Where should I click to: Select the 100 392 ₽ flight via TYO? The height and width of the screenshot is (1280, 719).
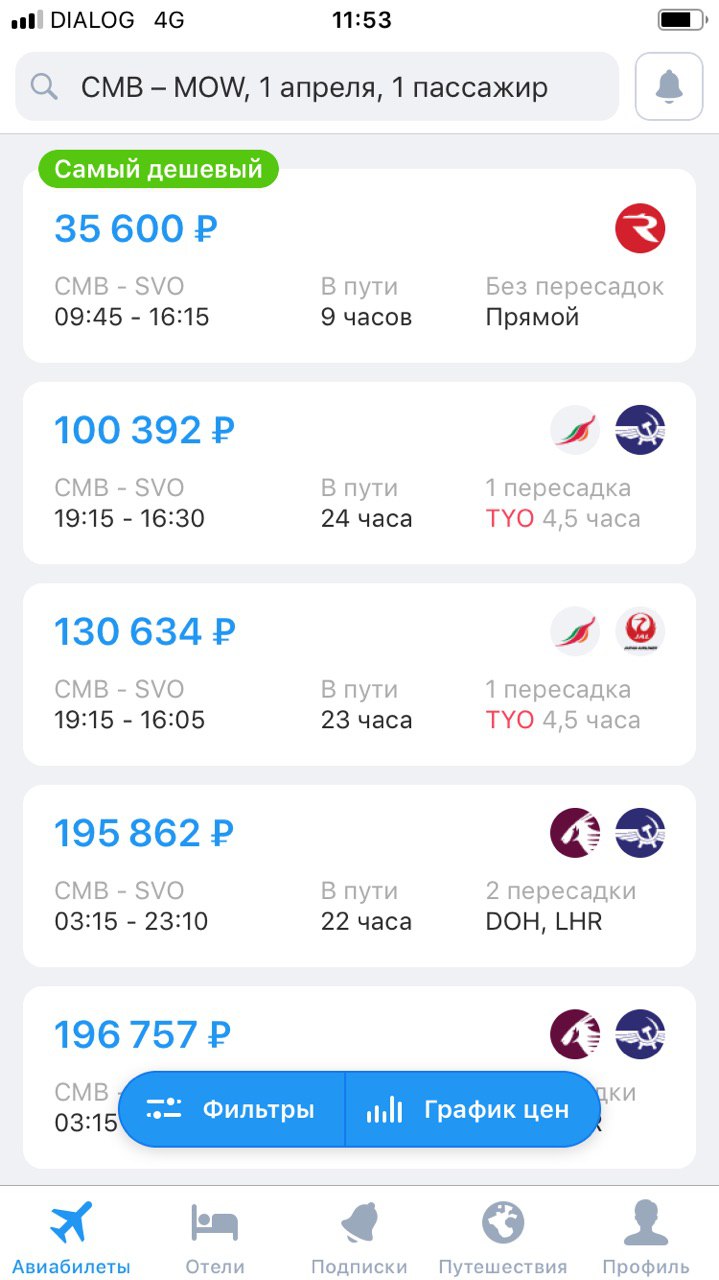(x=359, y=473)
